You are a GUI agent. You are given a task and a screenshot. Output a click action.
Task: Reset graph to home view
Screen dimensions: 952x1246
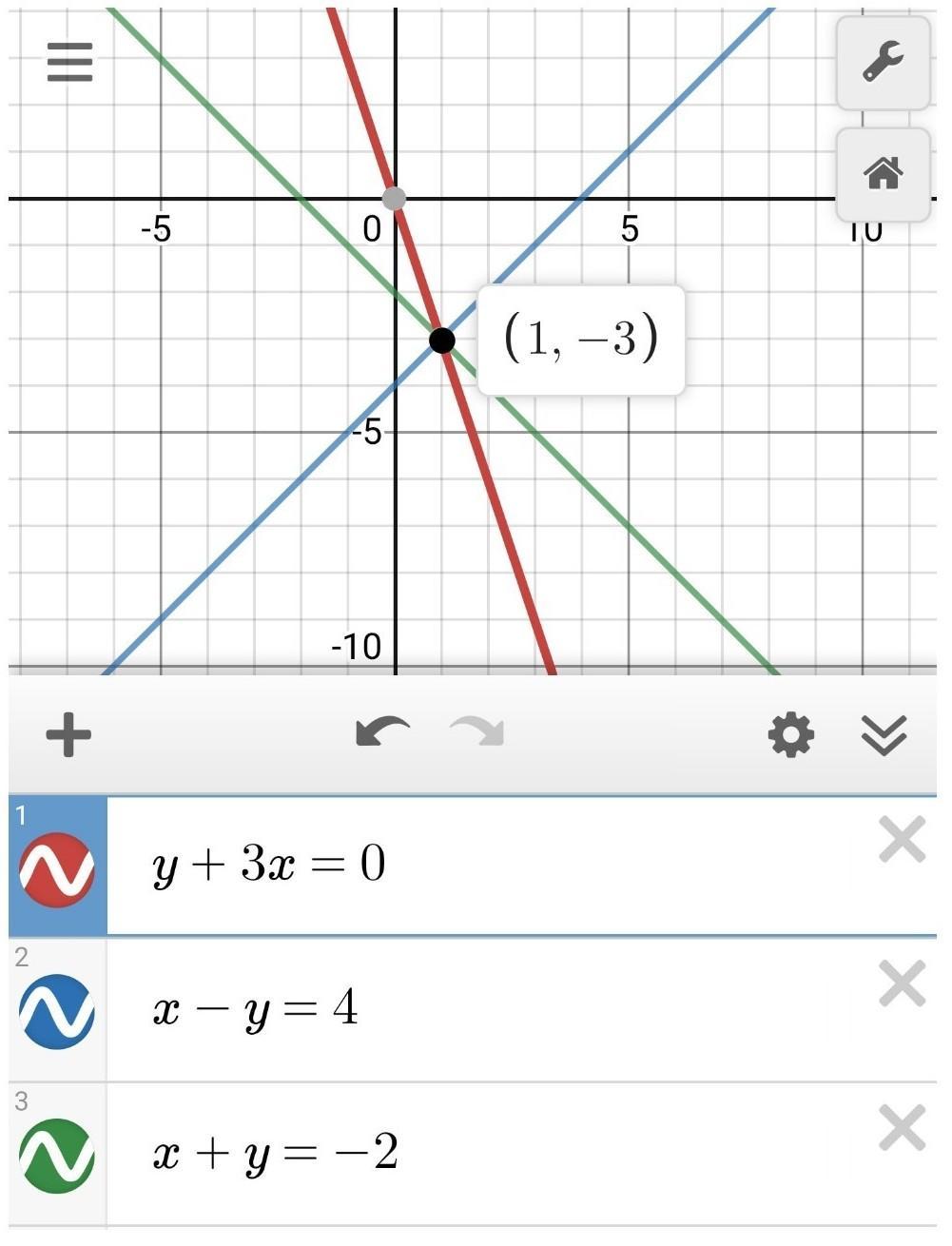(883, 174)
